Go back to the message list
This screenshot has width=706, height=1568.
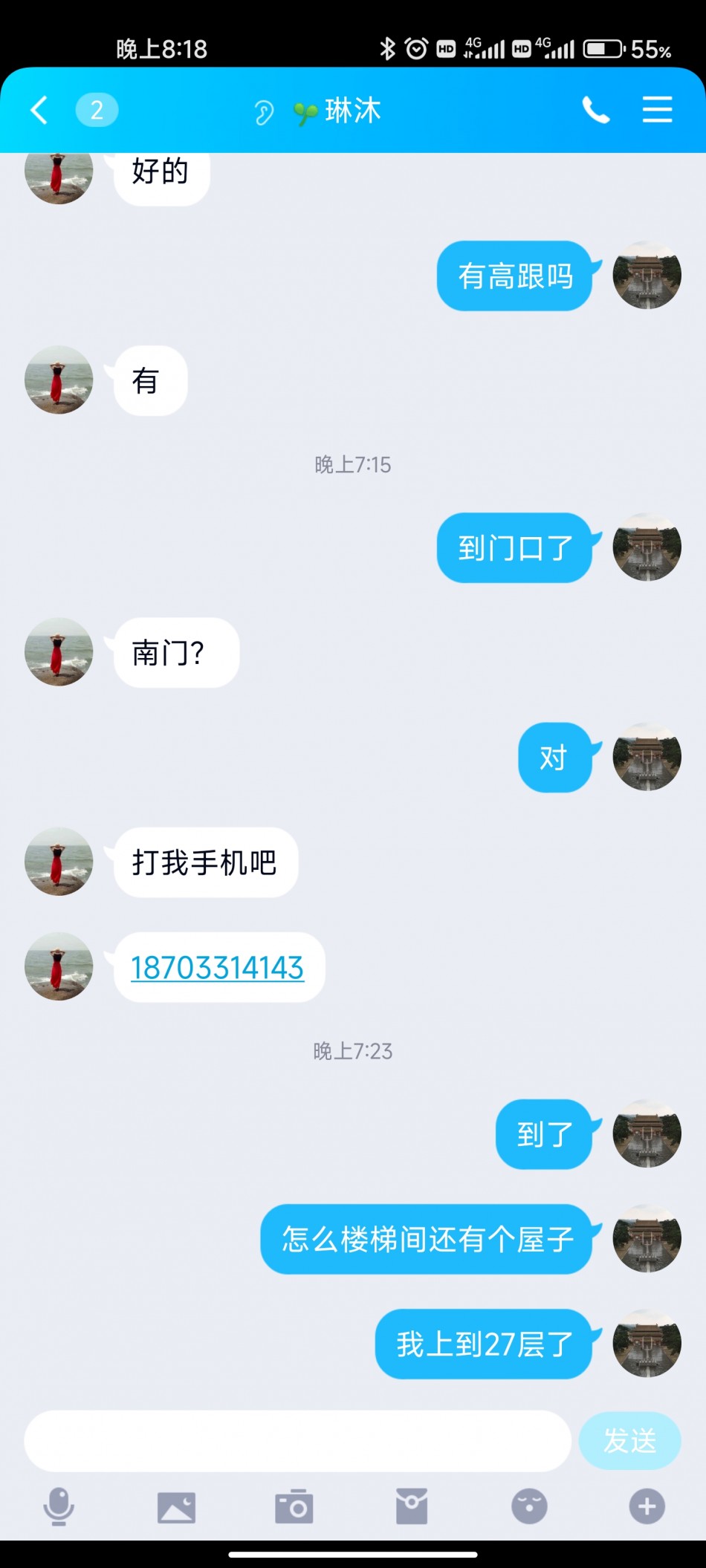(x=39, y=111)
